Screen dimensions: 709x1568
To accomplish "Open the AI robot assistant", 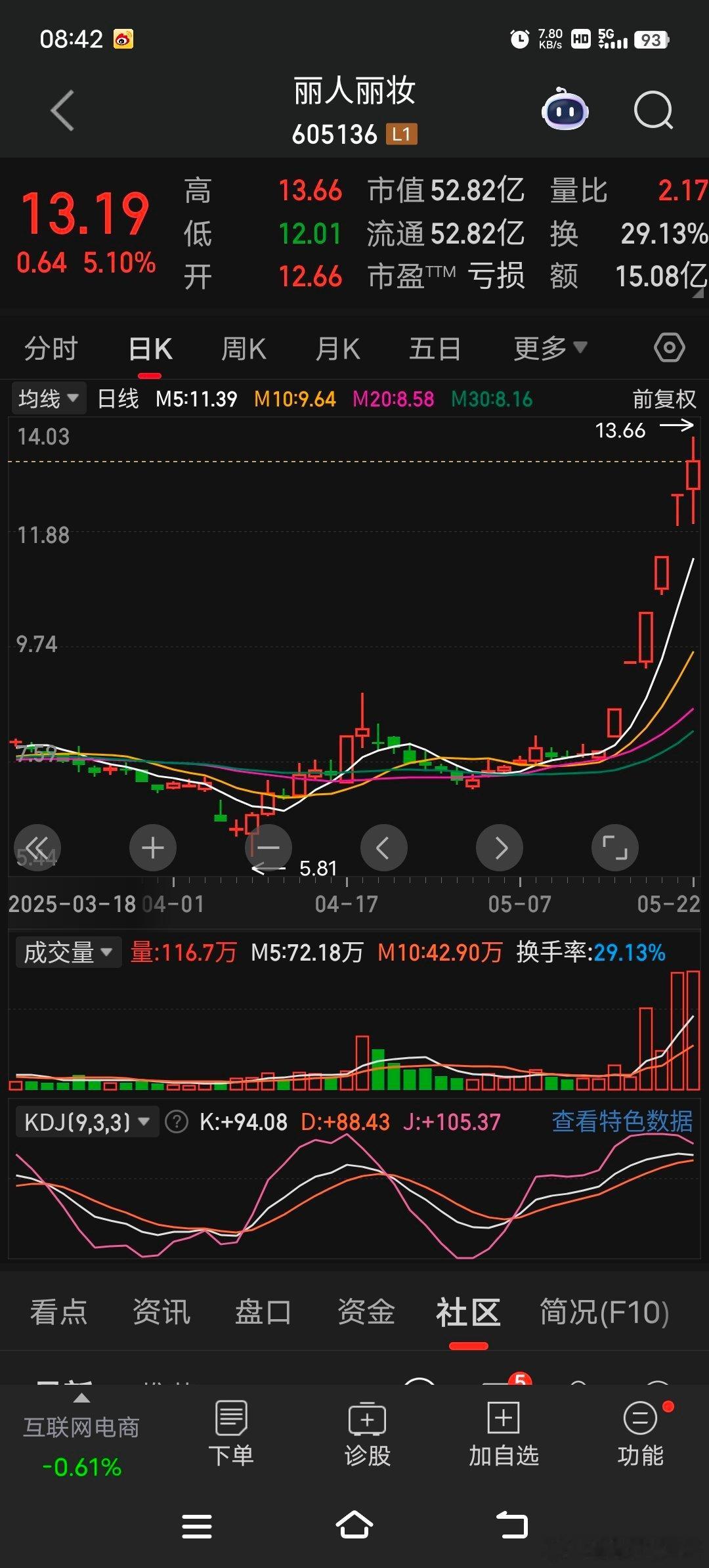I will coord(565,110).
